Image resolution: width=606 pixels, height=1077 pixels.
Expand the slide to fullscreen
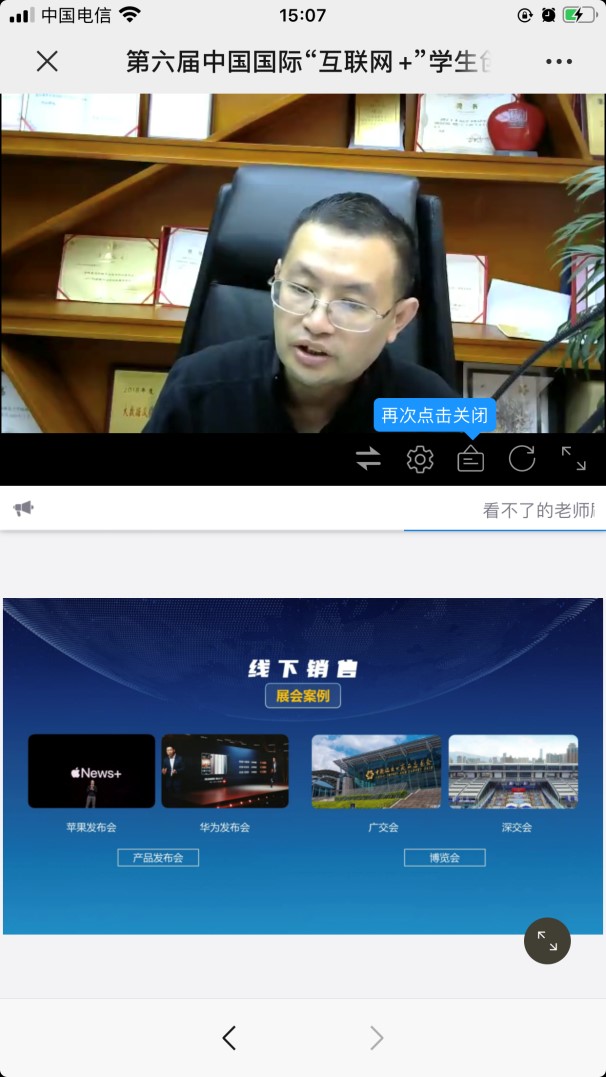tap(547, 940)
